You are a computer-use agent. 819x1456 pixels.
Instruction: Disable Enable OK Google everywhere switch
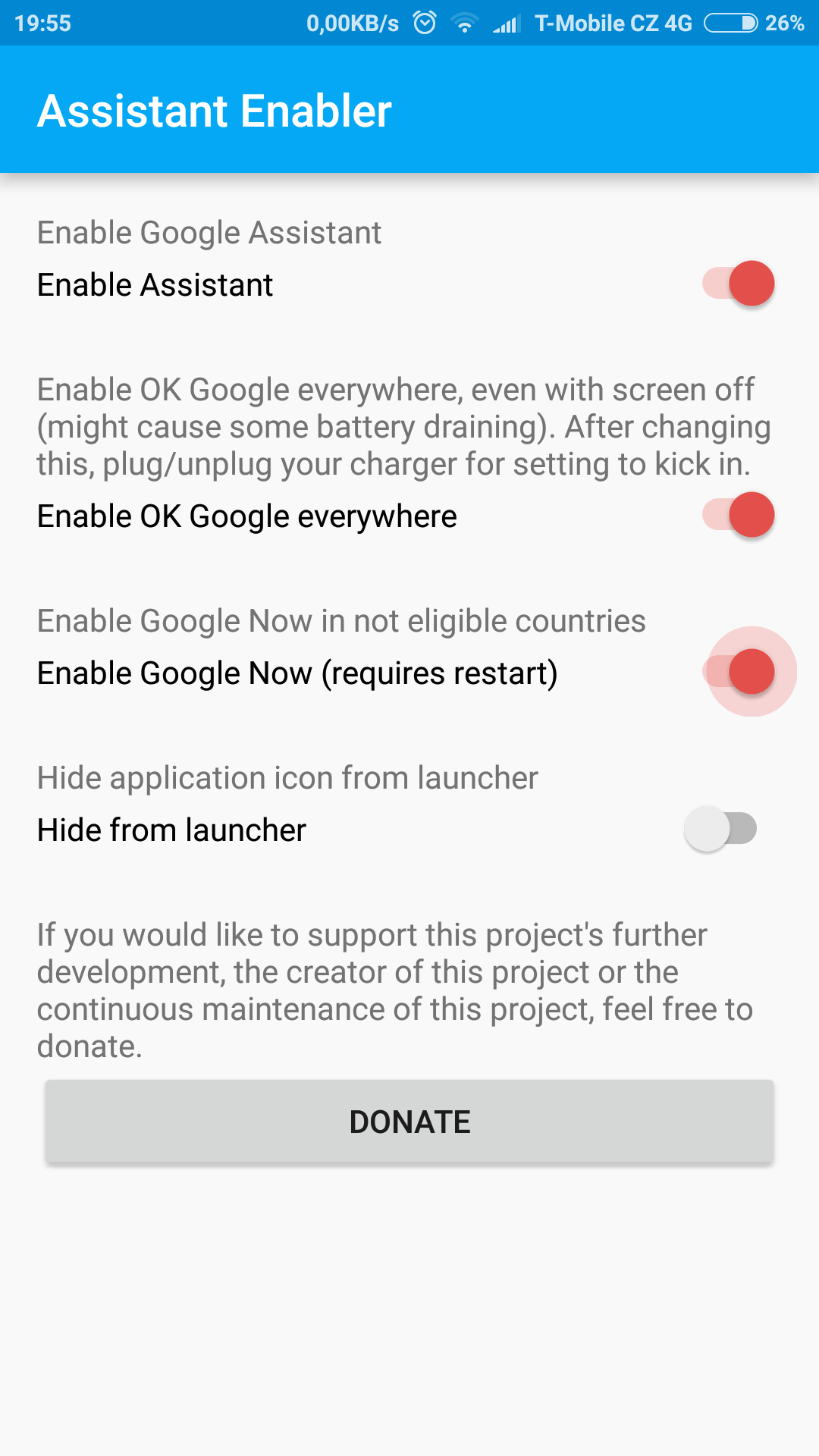point(738,515)
